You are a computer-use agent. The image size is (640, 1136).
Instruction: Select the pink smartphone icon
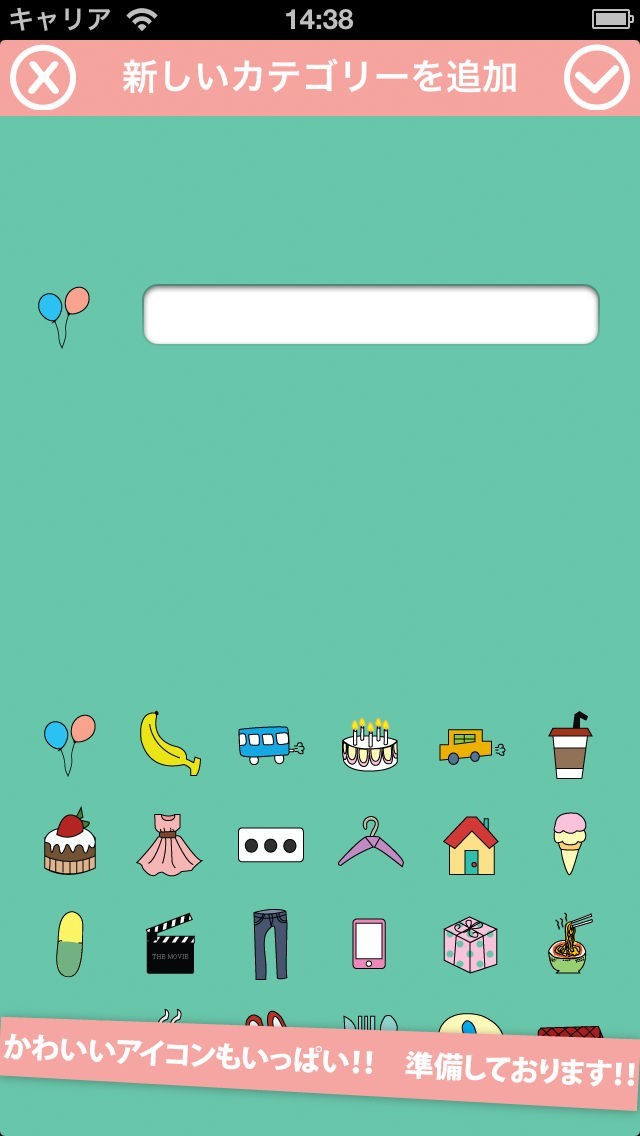369,943
